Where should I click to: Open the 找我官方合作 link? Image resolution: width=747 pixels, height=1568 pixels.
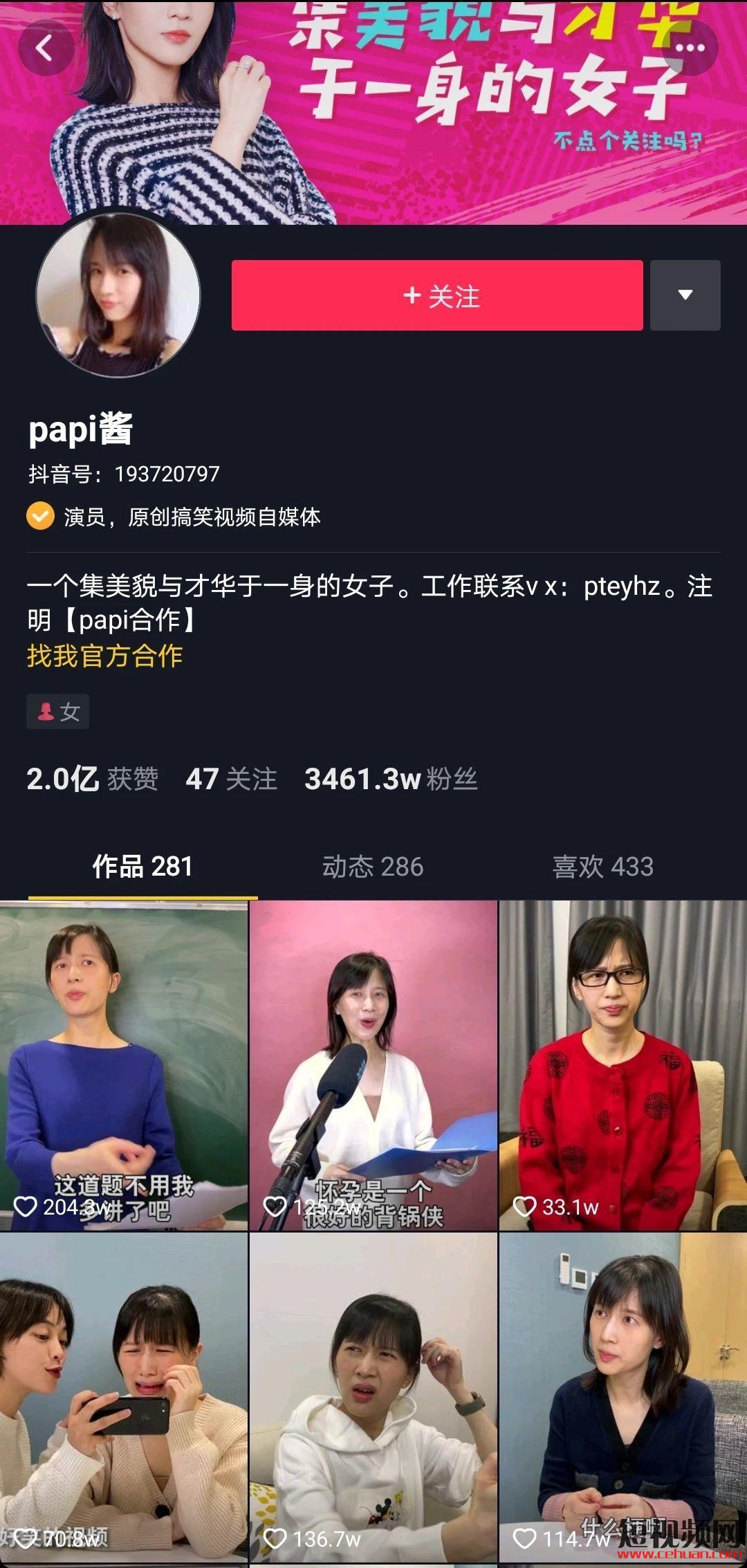(104, 656)
